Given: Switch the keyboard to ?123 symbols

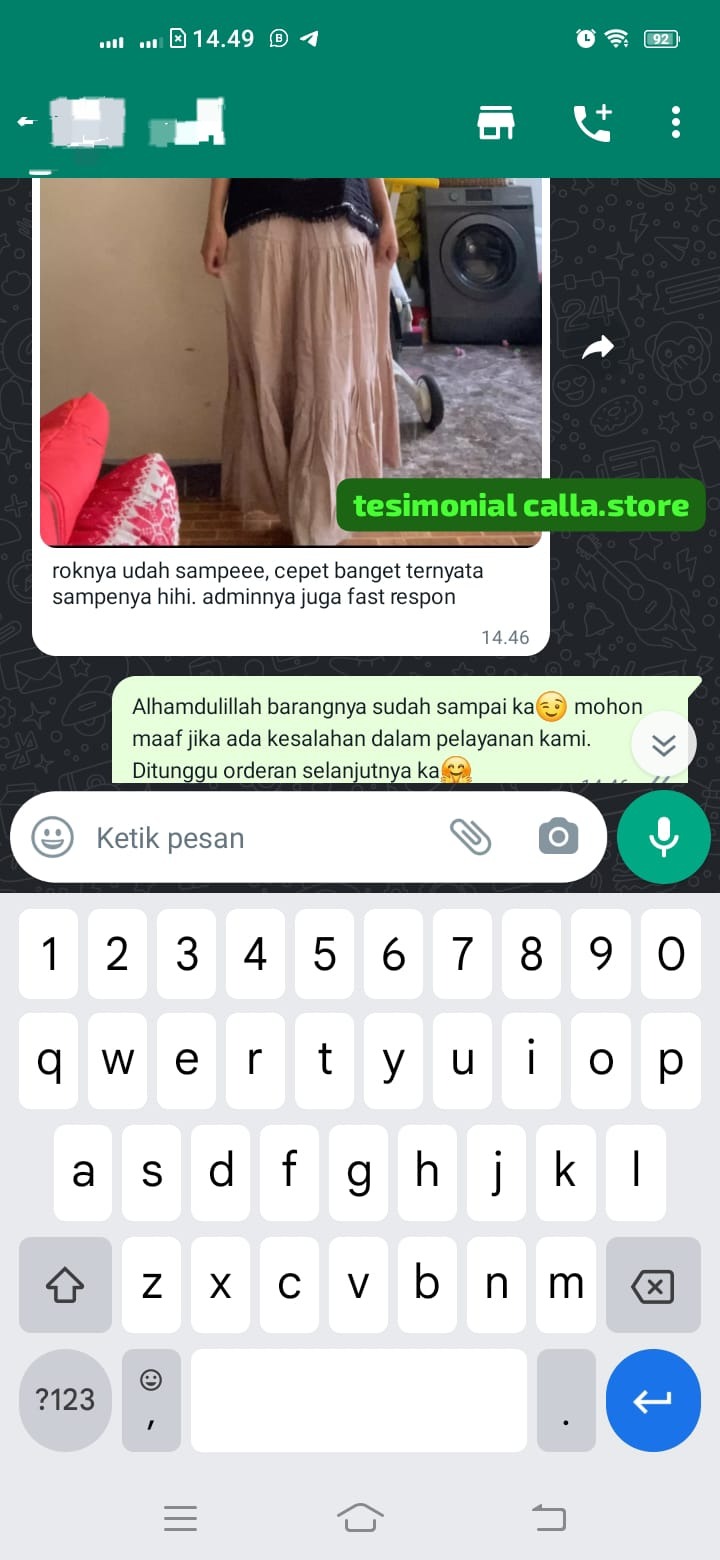Looking at the screenshot, I should coord(65,1400).
